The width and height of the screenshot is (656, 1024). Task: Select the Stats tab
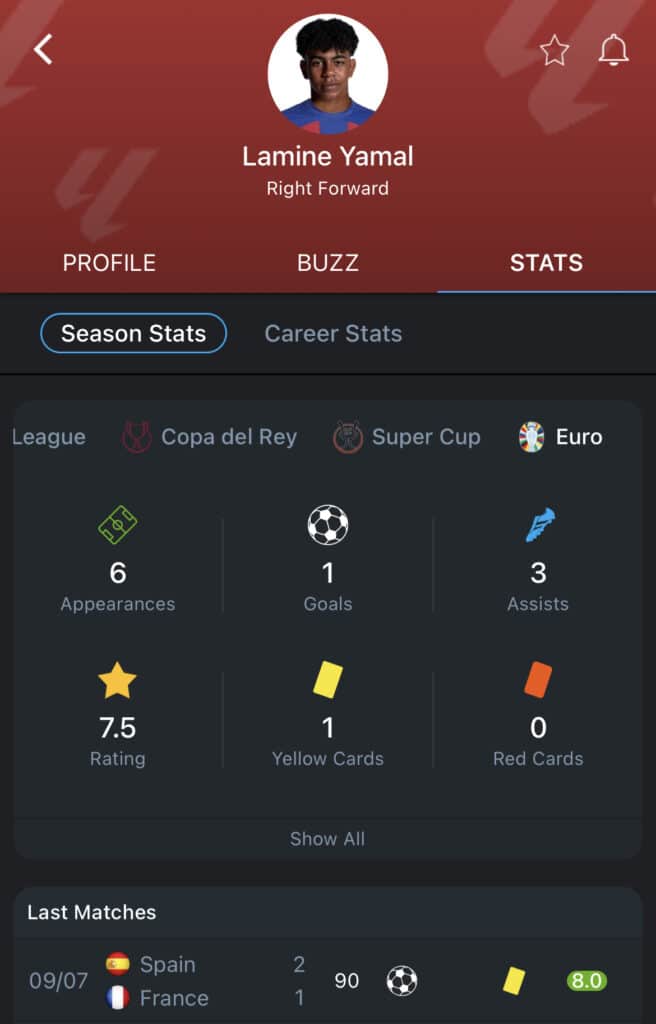546,263
